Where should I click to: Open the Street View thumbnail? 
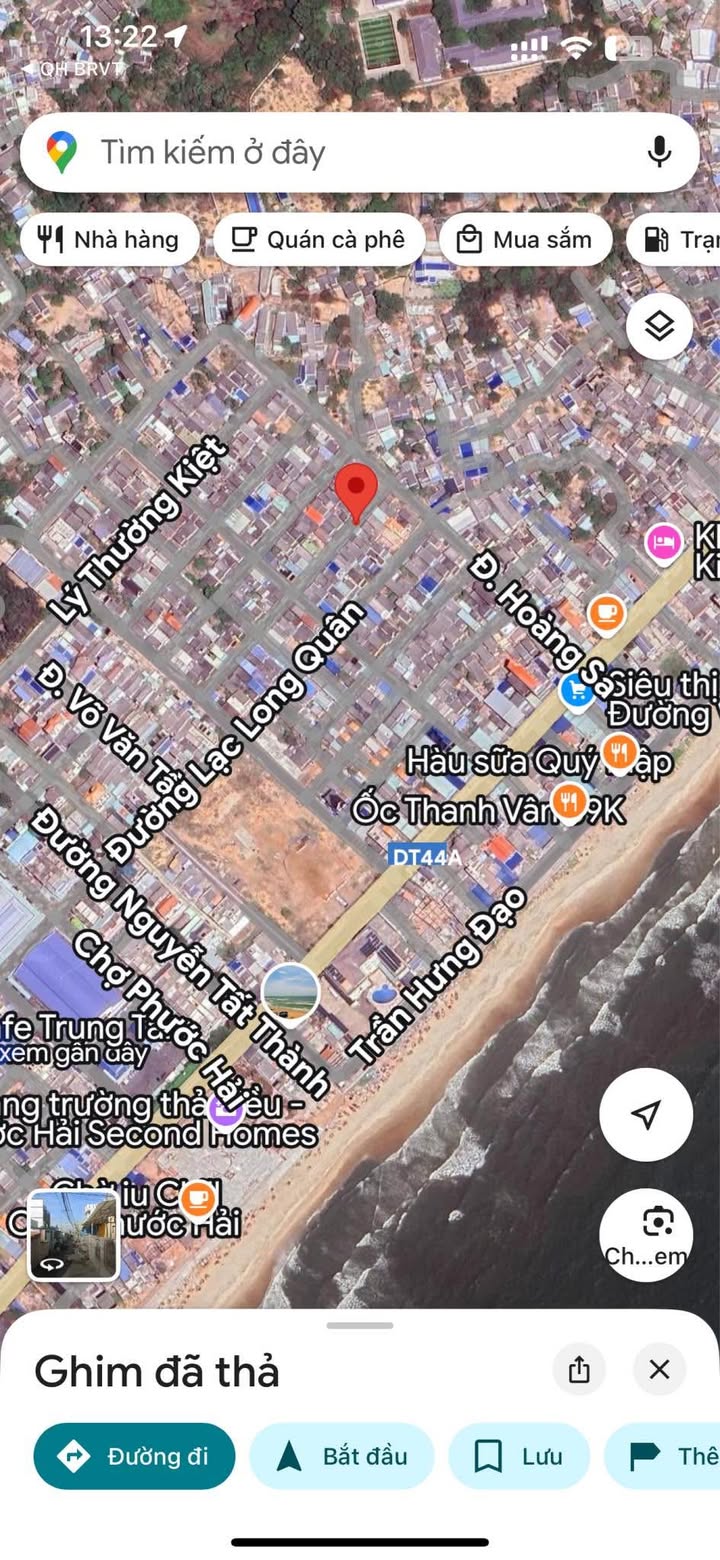pyautogui.click(x=73, y=1236)
